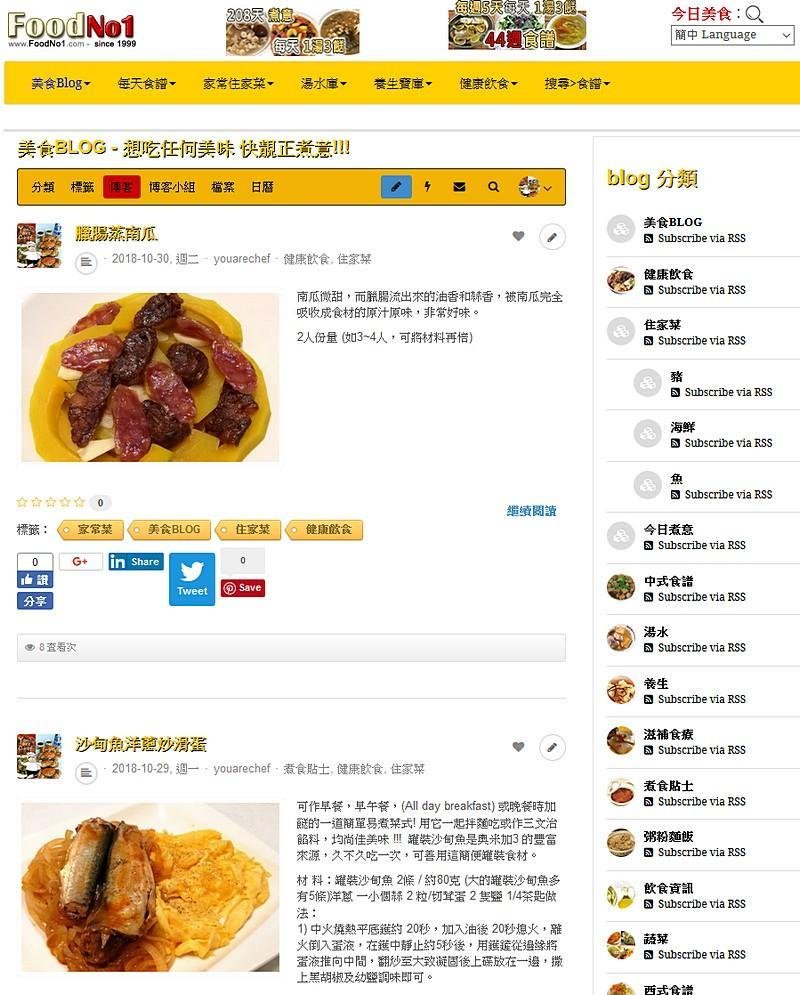Click the search icon beside 今日美食

[x=755, y=14]
